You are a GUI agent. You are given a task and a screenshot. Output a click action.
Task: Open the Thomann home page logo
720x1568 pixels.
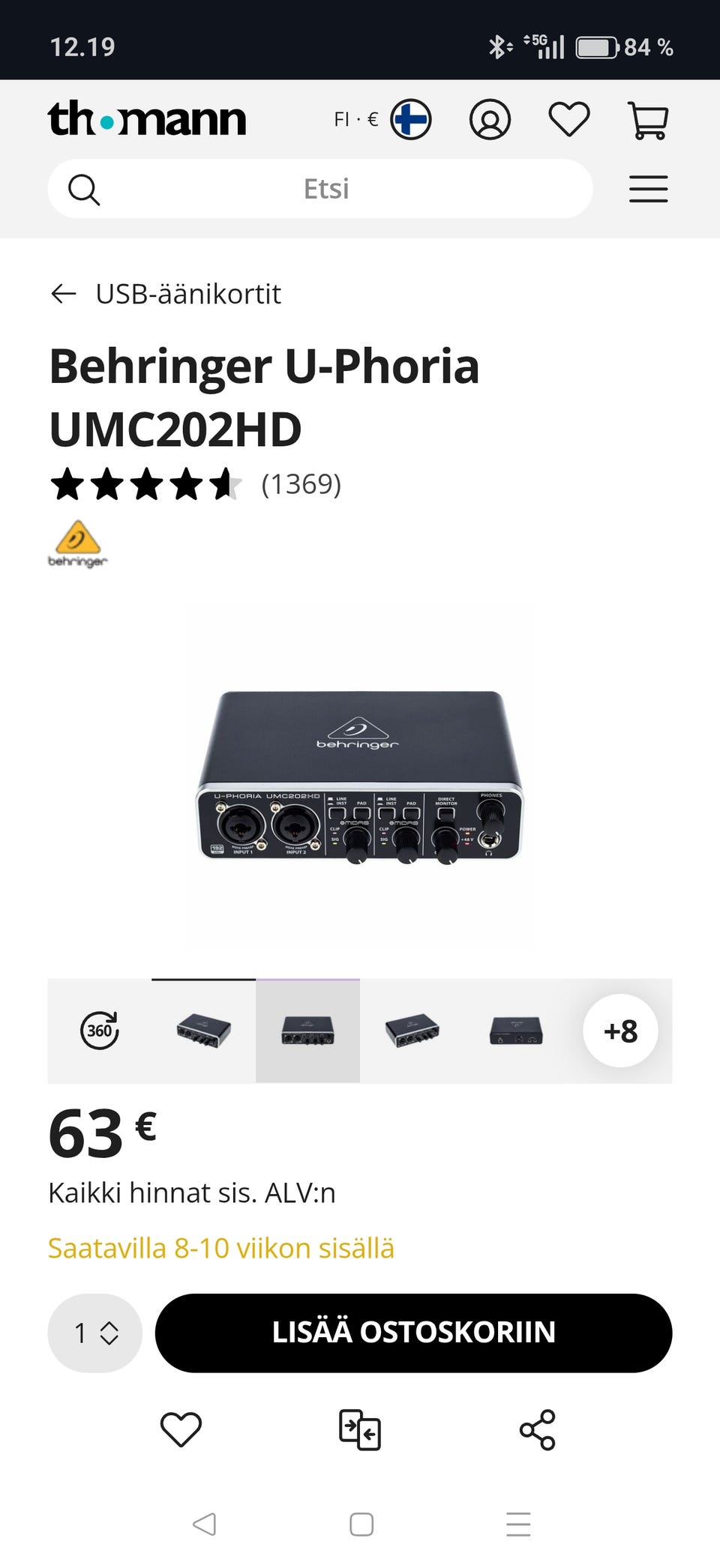pyautogui.click(x=147, y=120)
